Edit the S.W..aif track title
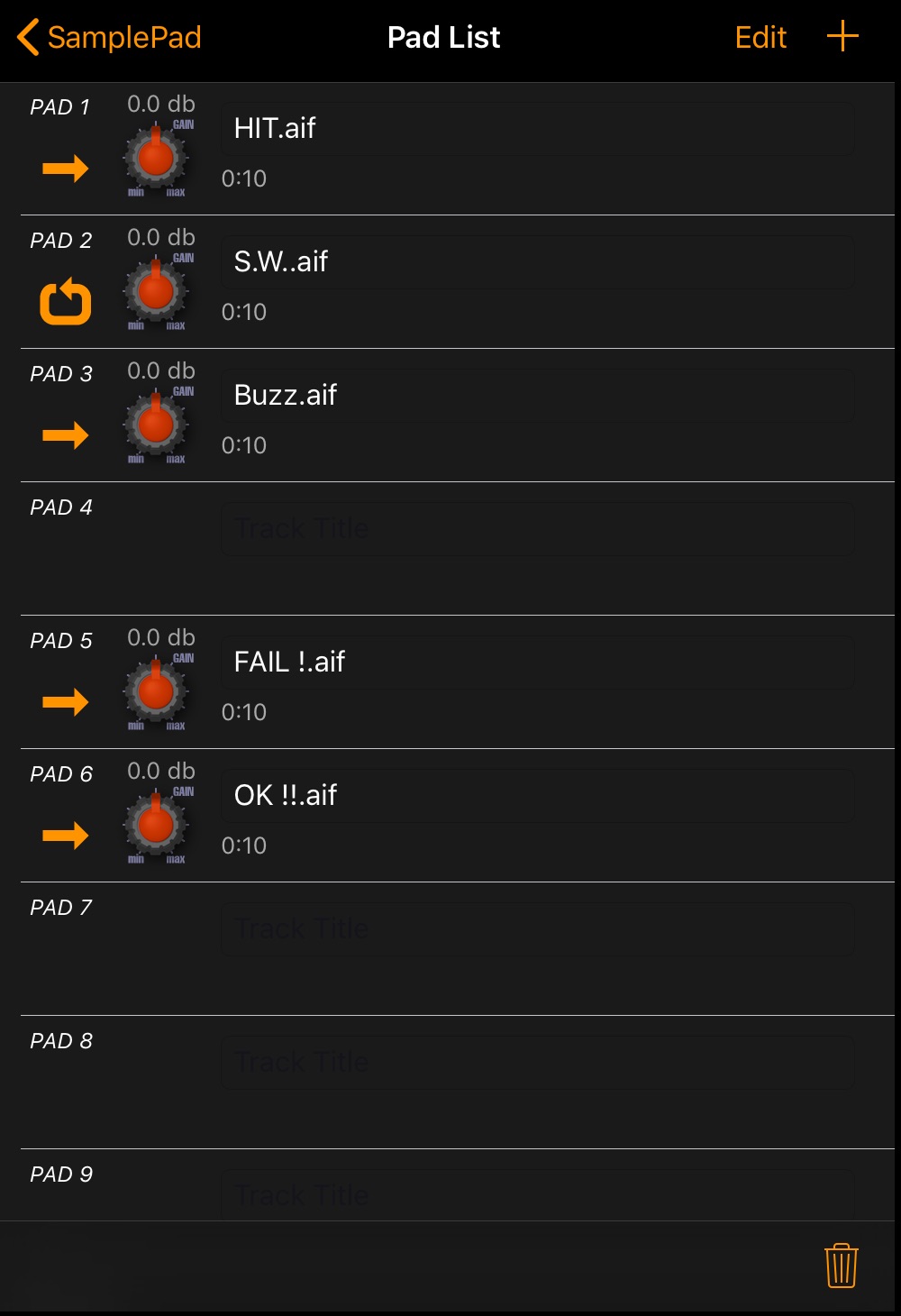Viewport: 901px width, 1316px height. pos(537,262)
